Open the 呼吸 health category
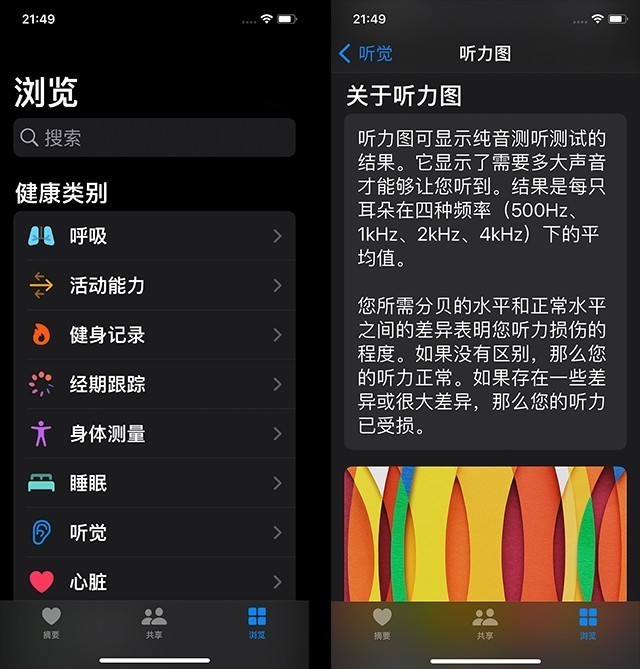This screenshot has height=669, width=640. pyautogui.click(x=154, y=236)
